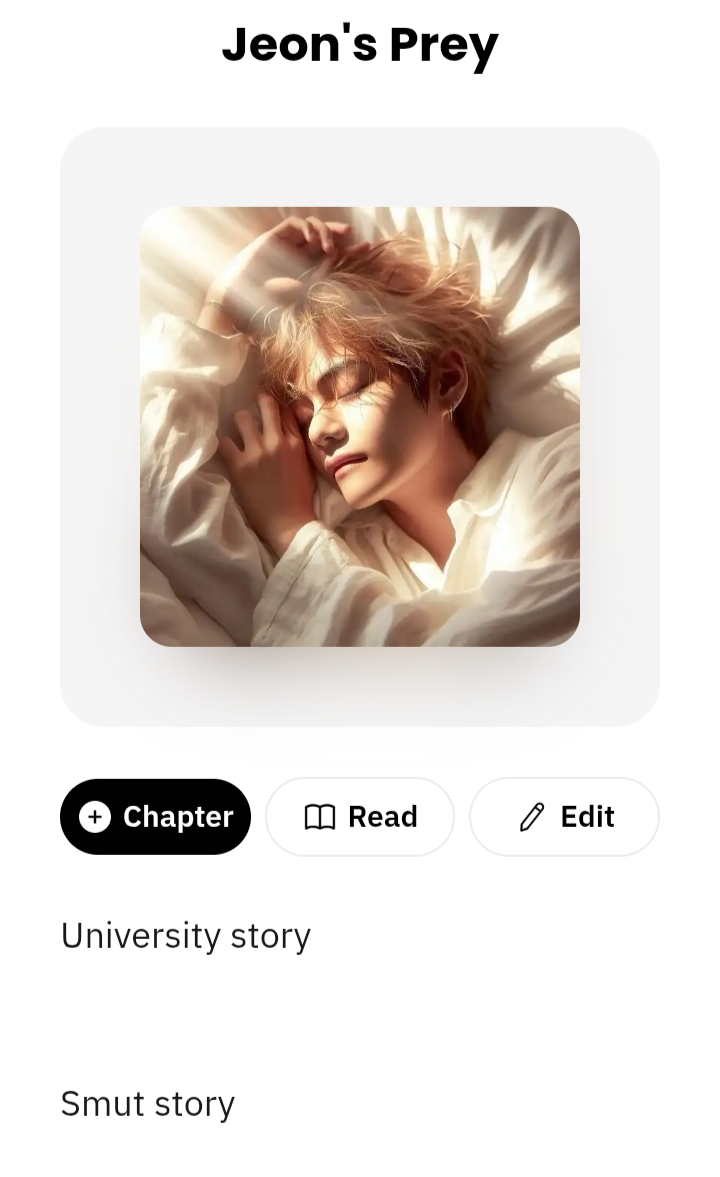The image size is (720, 1177).
Task: Open the Jeon's Prey cover image
Action: 360,427
